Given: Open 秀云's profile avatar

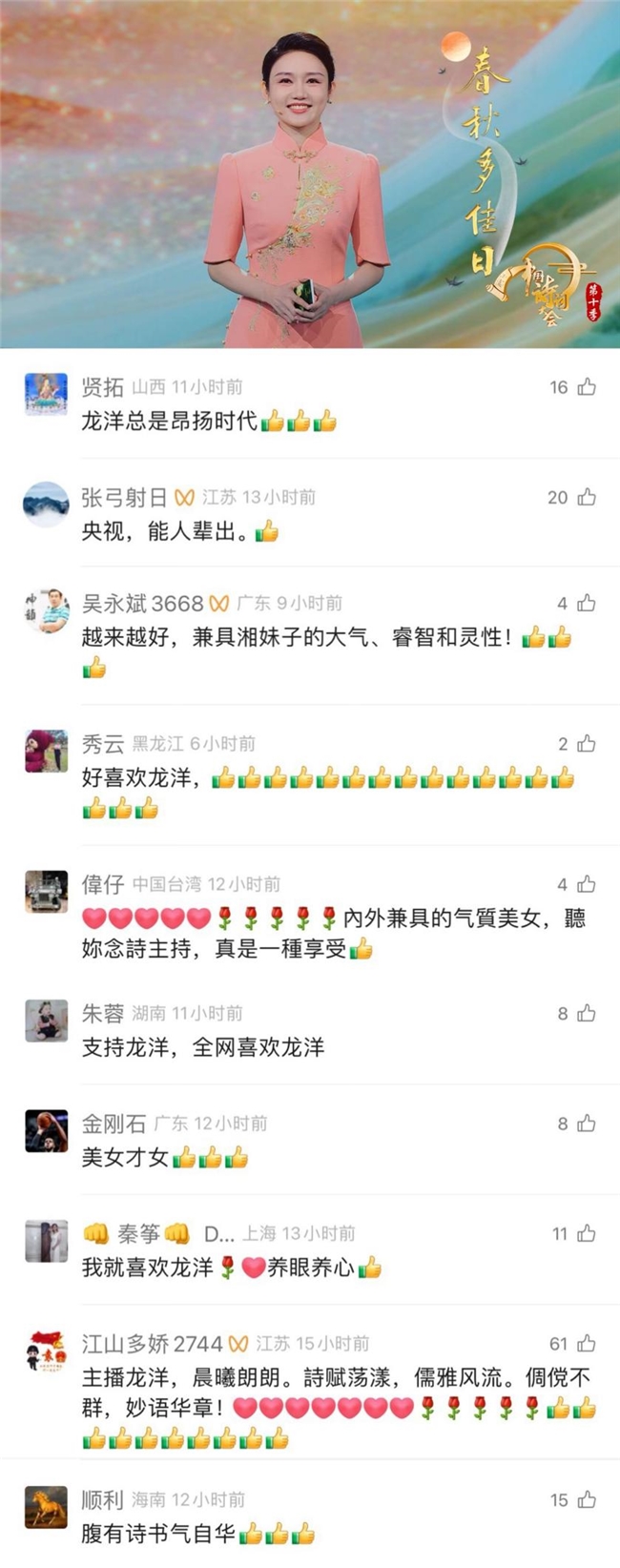Looking at the screenshot, I should [x=46, y=751].
